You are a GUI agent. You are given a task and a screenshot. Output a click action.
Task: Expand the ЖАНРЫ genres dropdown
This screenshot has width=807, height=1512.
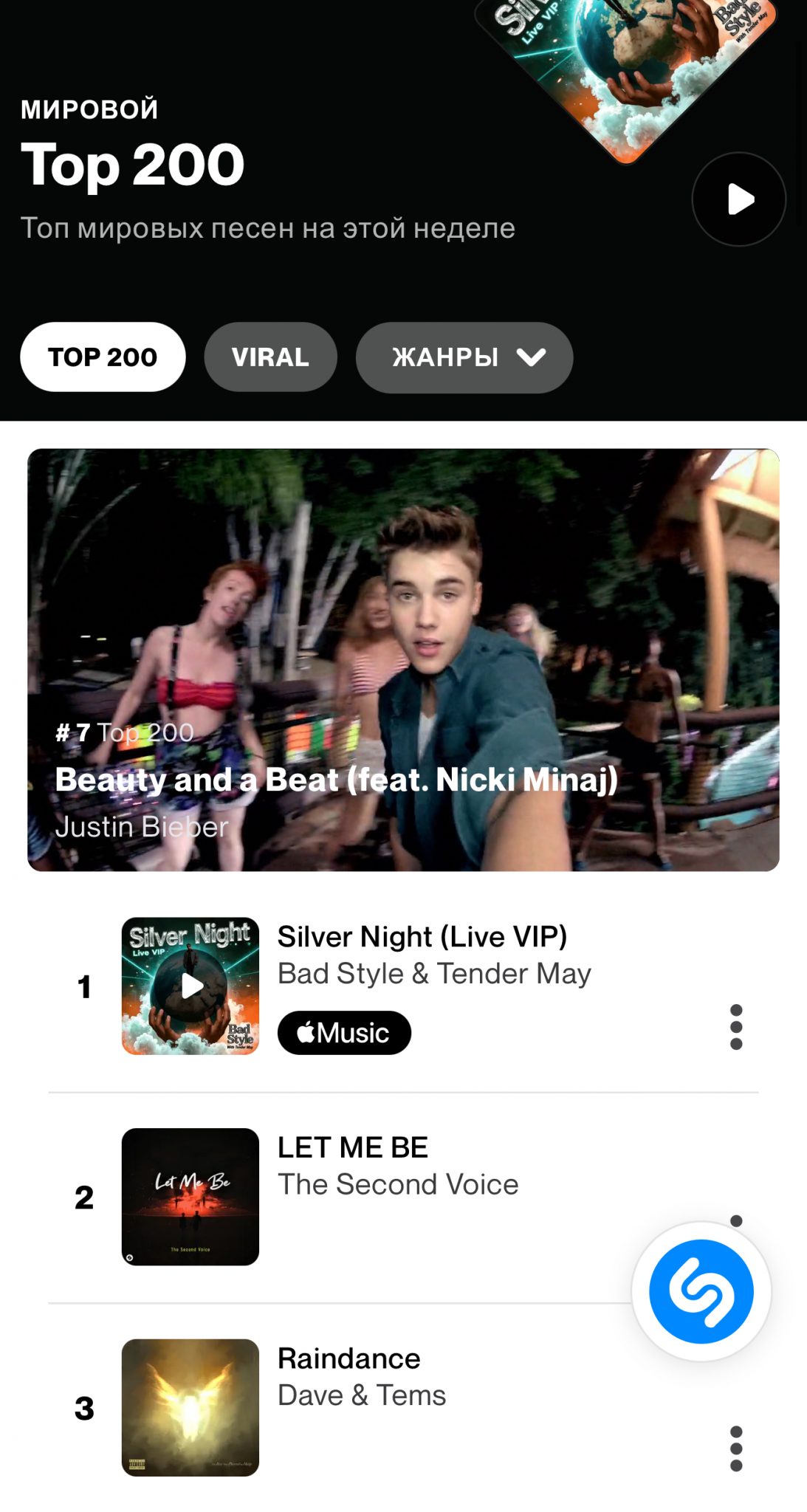(464, 357)
